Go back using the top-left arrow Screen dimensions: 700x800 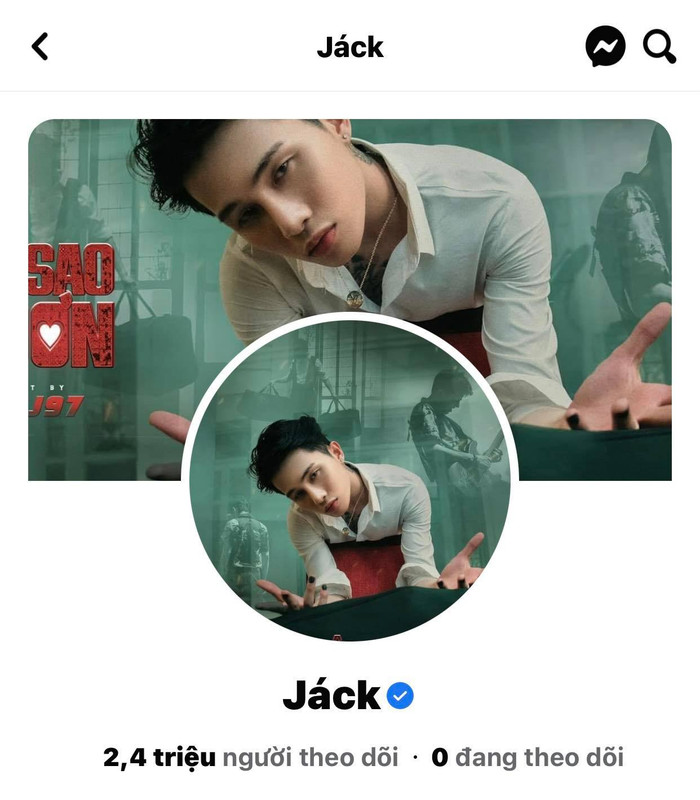click(40, 46)
